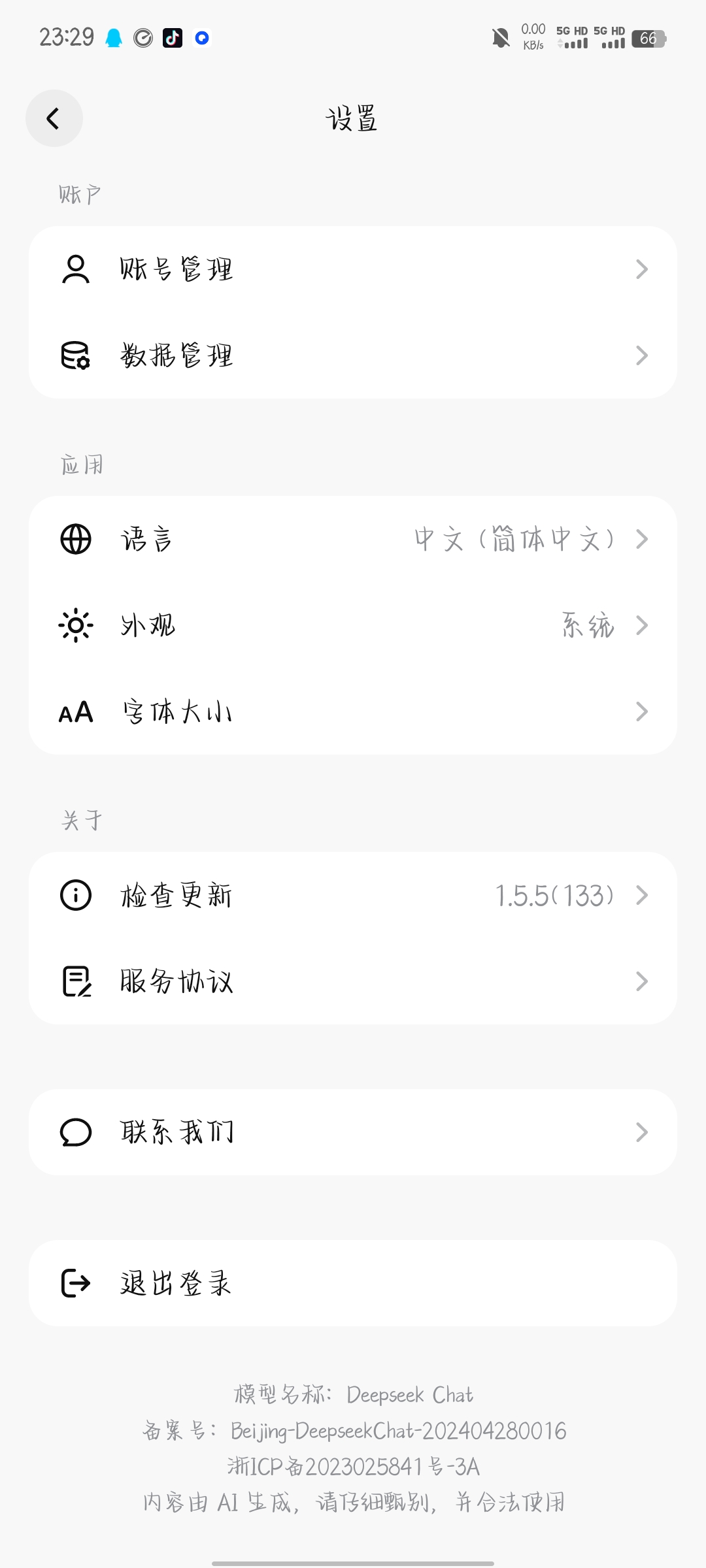Viewport: 706px width, 1568px height.
Task: Go back from the 设置 page
Action: coord(54,118)
